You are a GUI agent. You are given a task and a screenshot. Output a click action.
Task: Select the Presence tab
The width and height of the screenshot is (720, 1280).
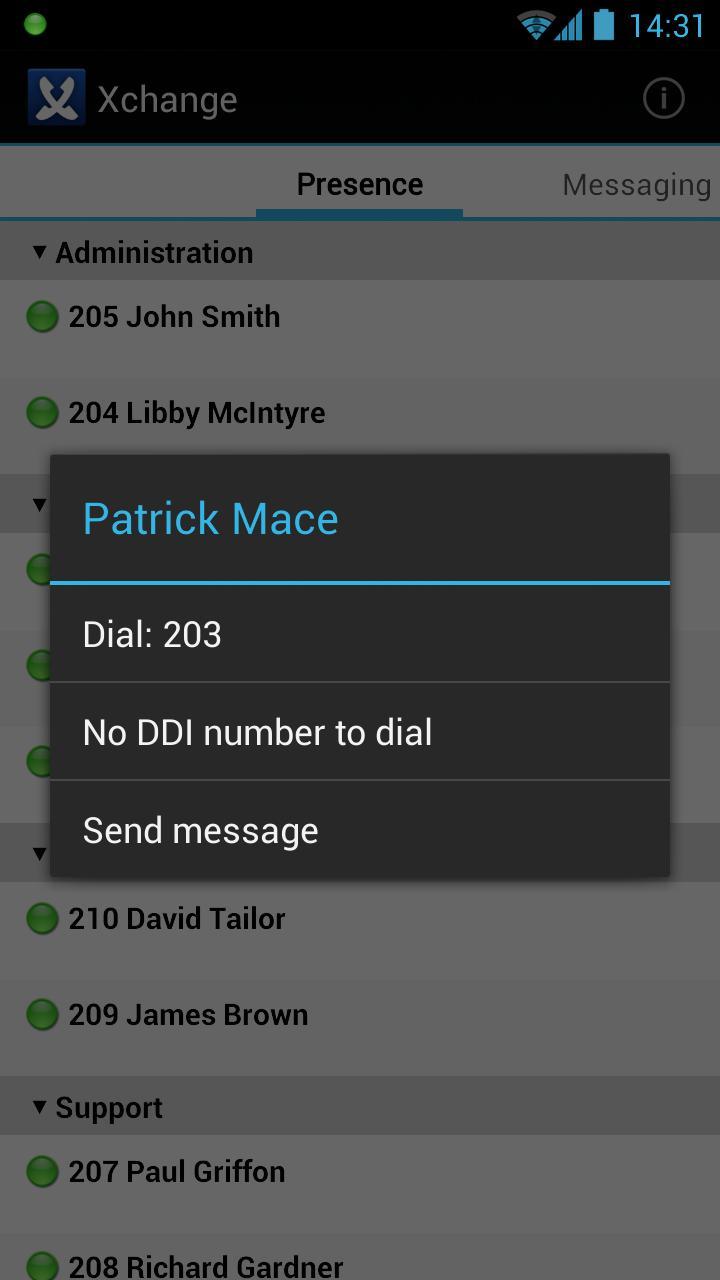tap(359, 185)
